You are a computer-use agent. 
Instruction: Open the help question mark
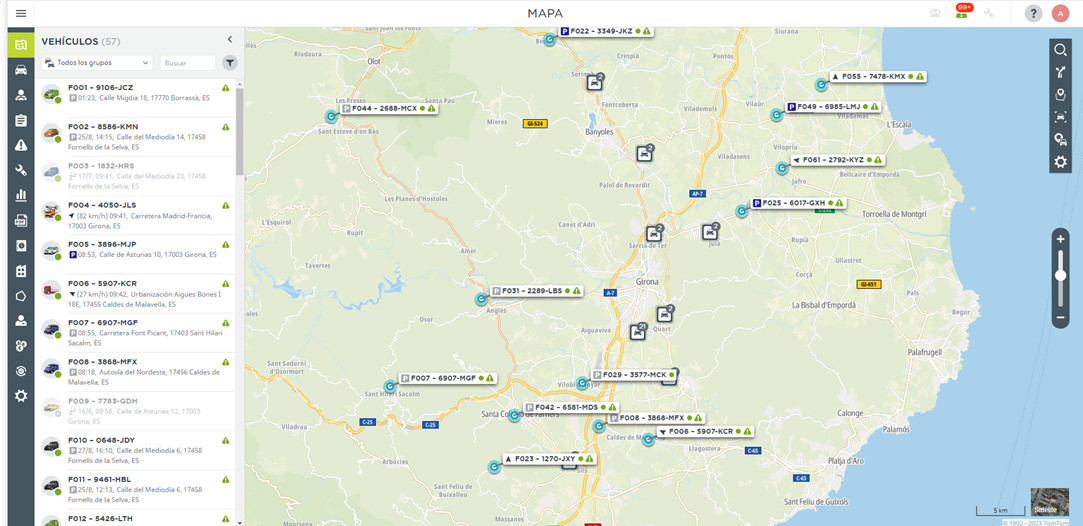click(1033, 13)
